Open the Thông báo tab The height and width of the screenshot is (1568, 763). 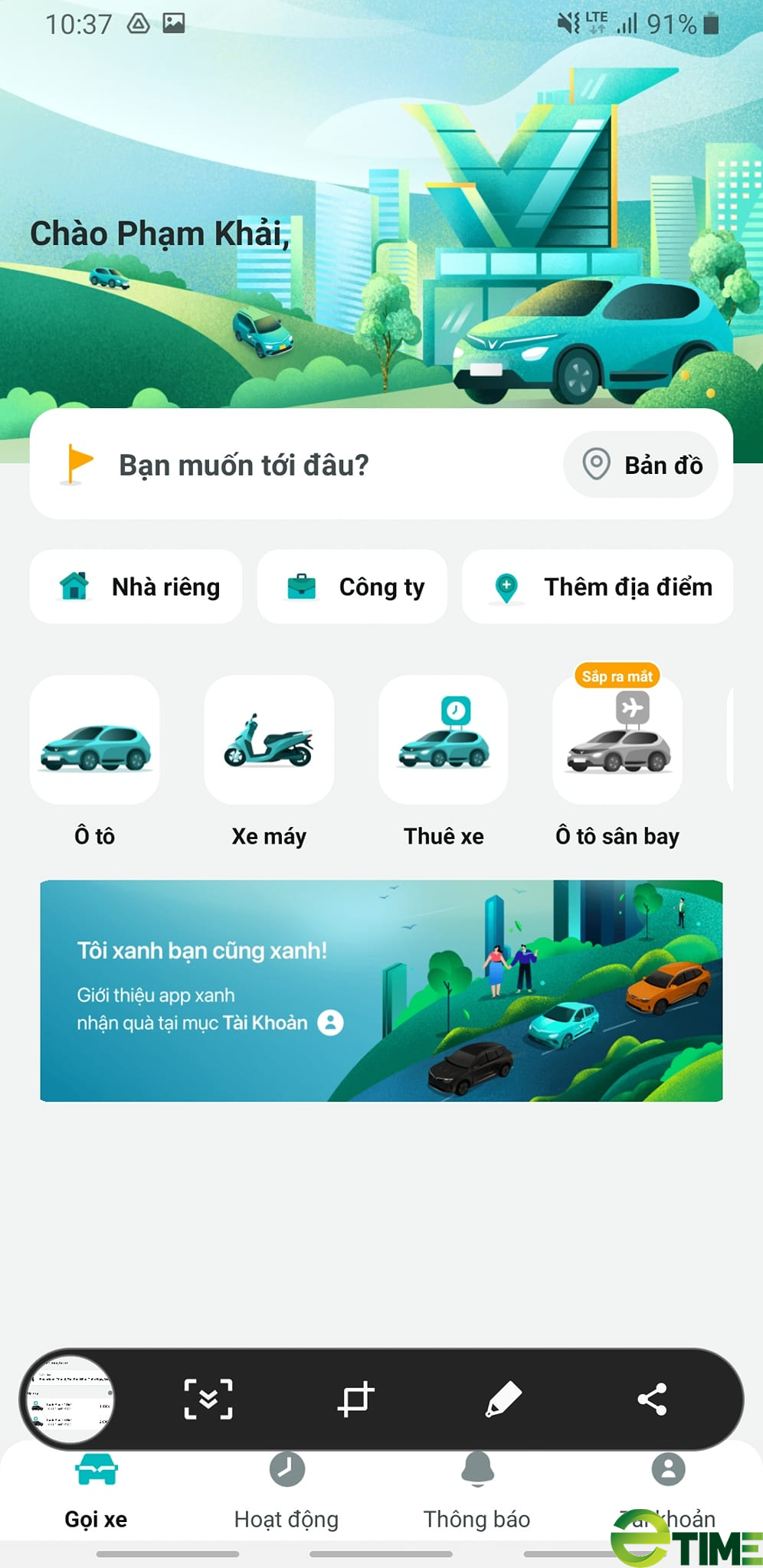(x=477, y=1491)
